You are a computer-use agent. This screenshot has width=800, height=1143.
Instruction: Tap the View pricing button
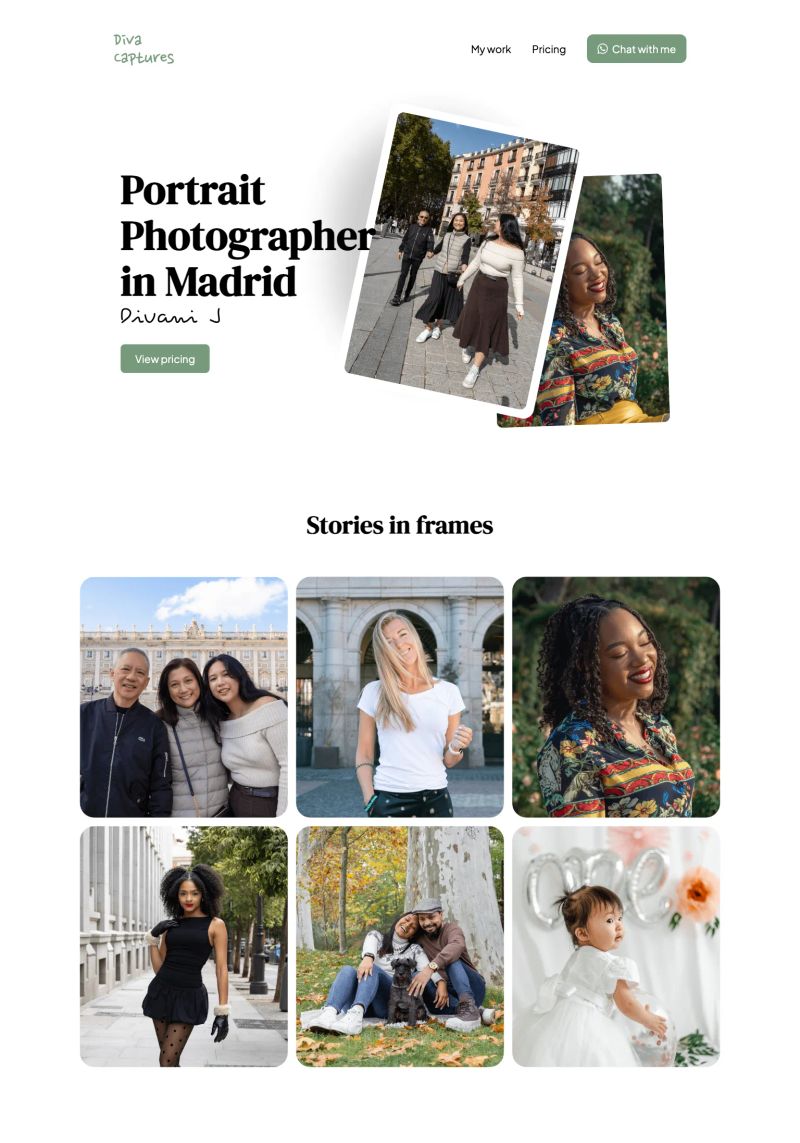pos(165,359)
